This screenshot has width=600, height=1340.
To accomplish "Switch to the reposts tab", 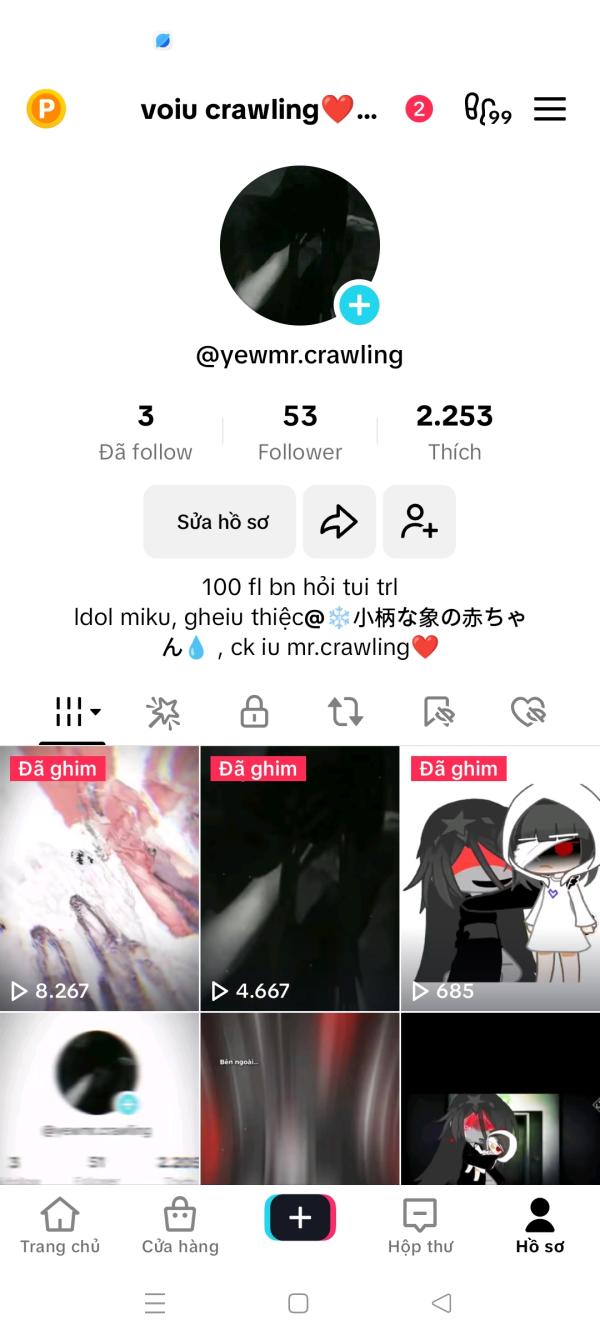I will point(345,712).
